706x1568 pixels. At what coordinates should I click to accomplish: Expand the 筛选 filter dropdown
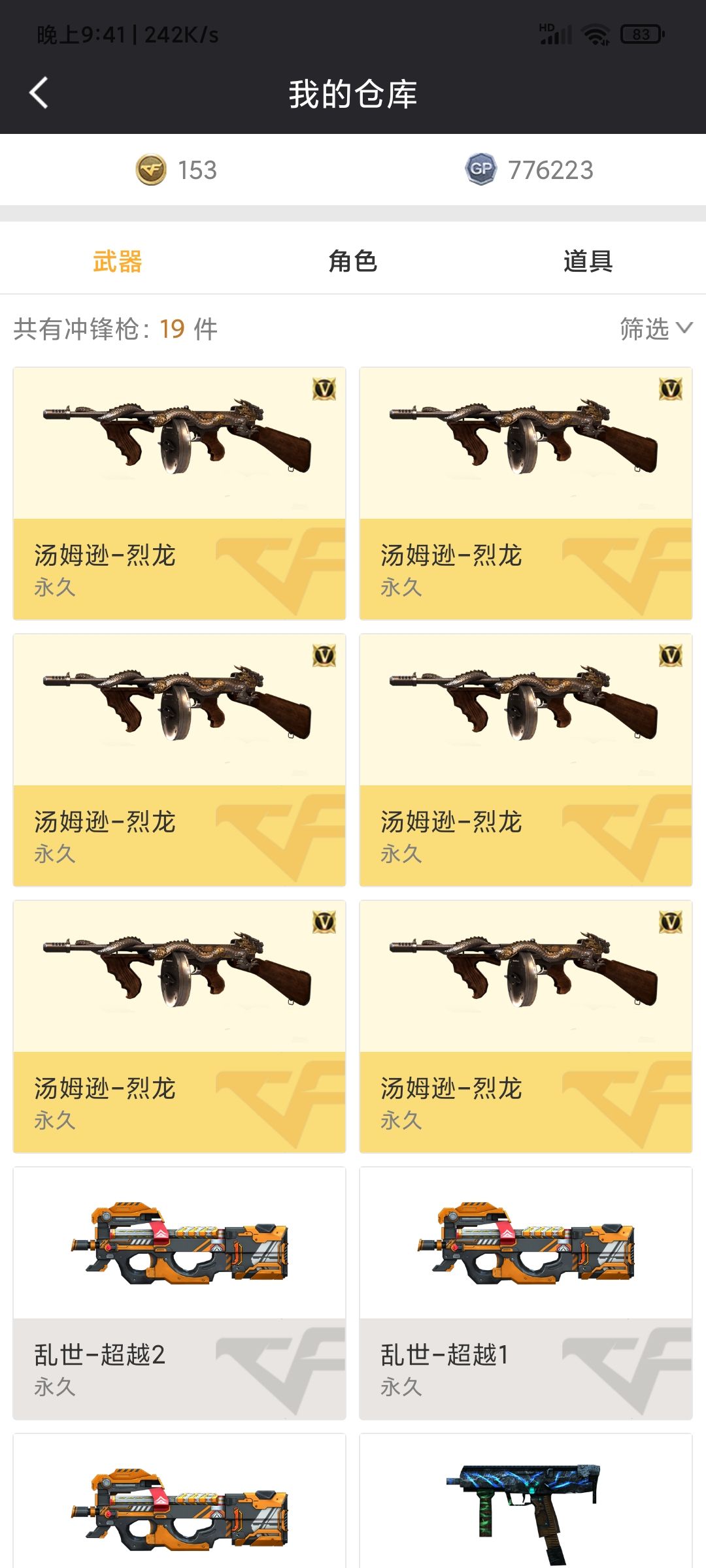(x=655, y=329)
